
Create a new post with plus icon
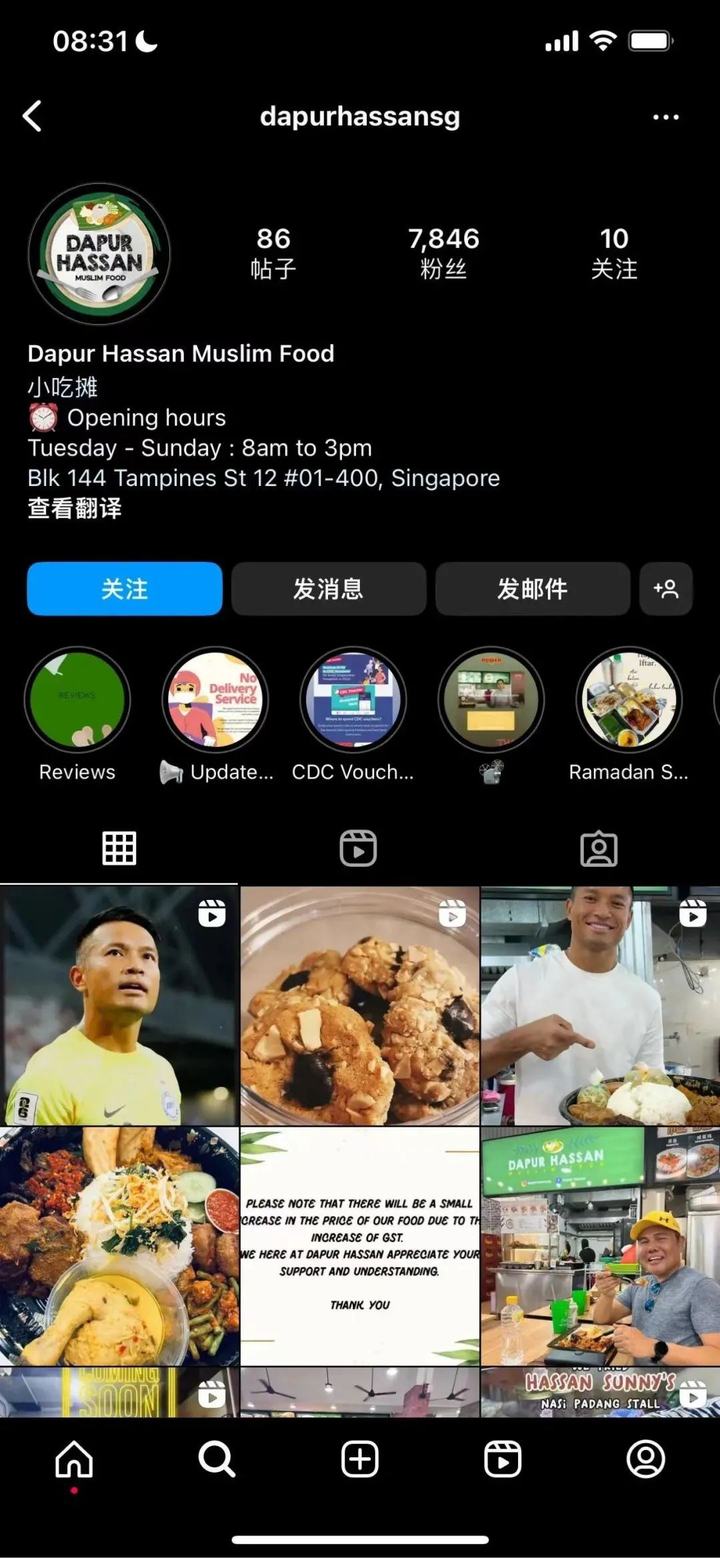pyautogui.click(x=360, y=1460)
